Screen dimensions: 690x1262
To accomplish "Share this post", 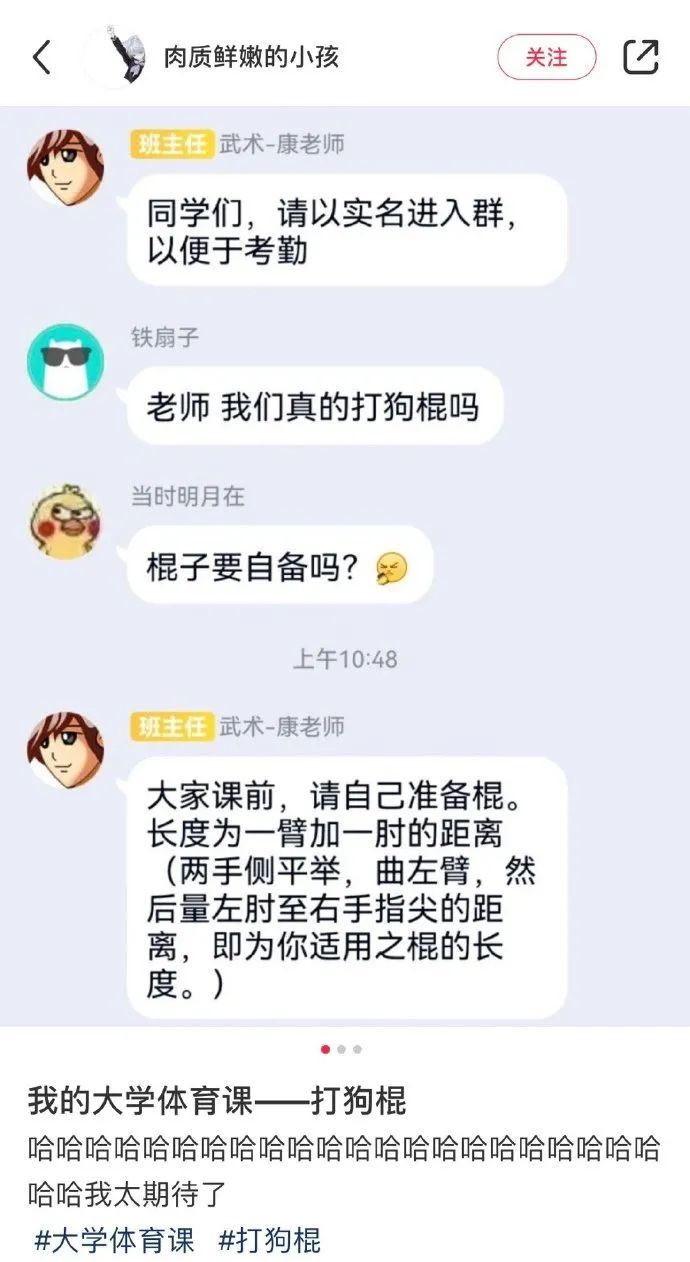I will click(x=641, y=57).
